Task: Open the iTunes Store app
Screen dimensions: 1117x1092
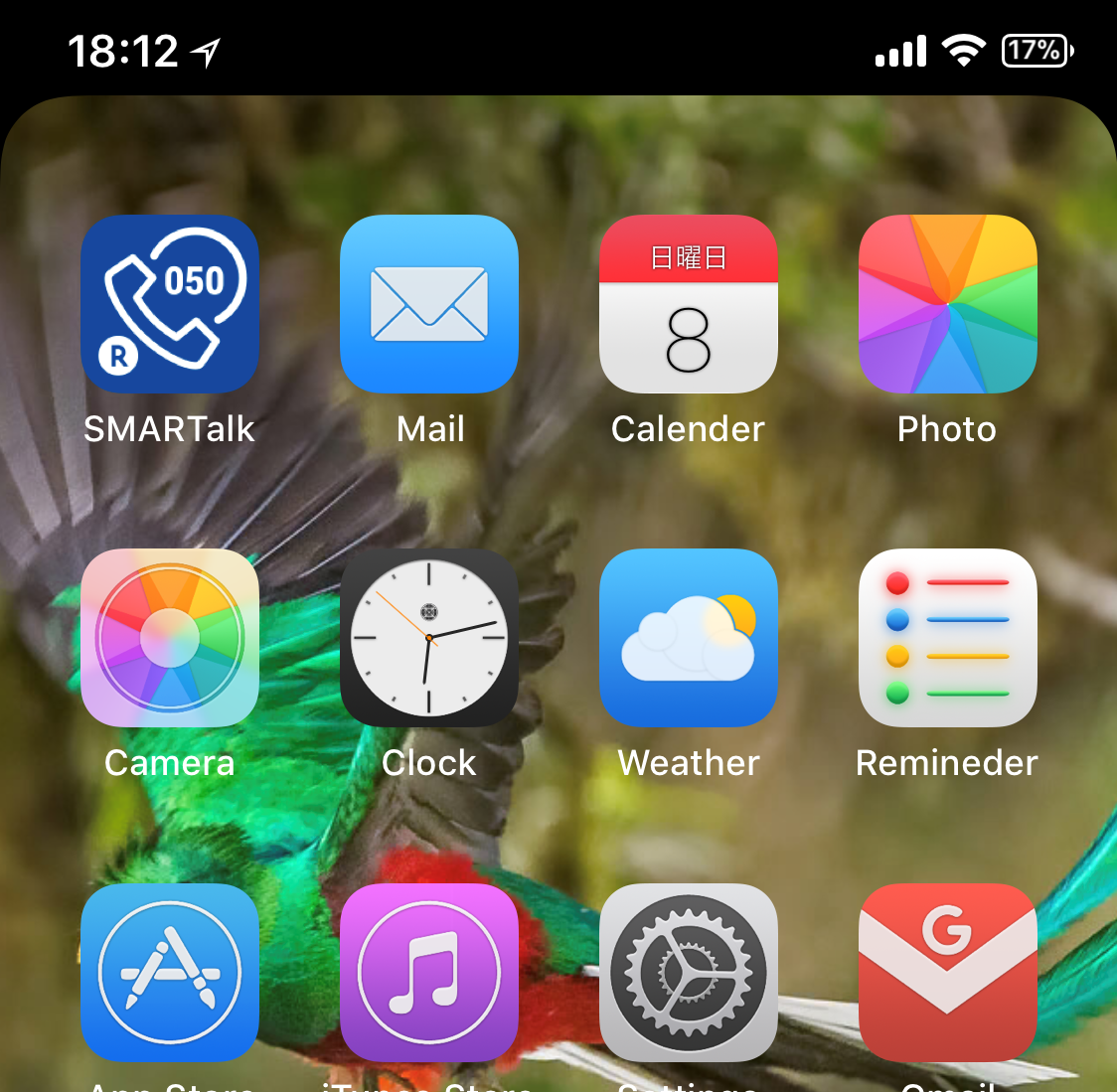Action: (429, 972)
